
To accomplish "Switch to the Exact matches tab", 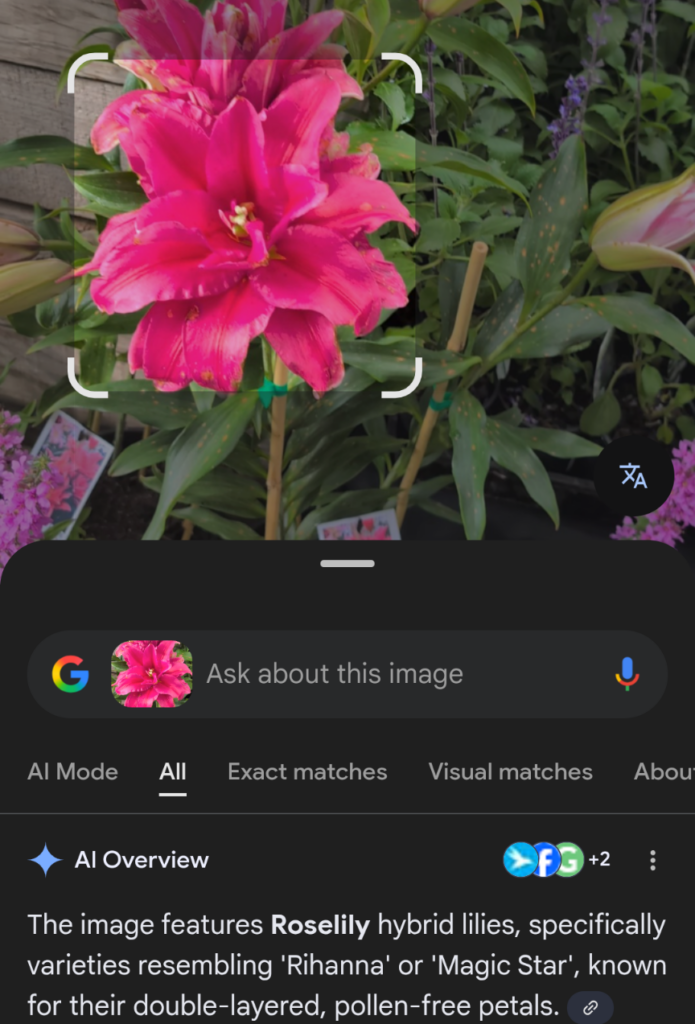I will [307, 771].
